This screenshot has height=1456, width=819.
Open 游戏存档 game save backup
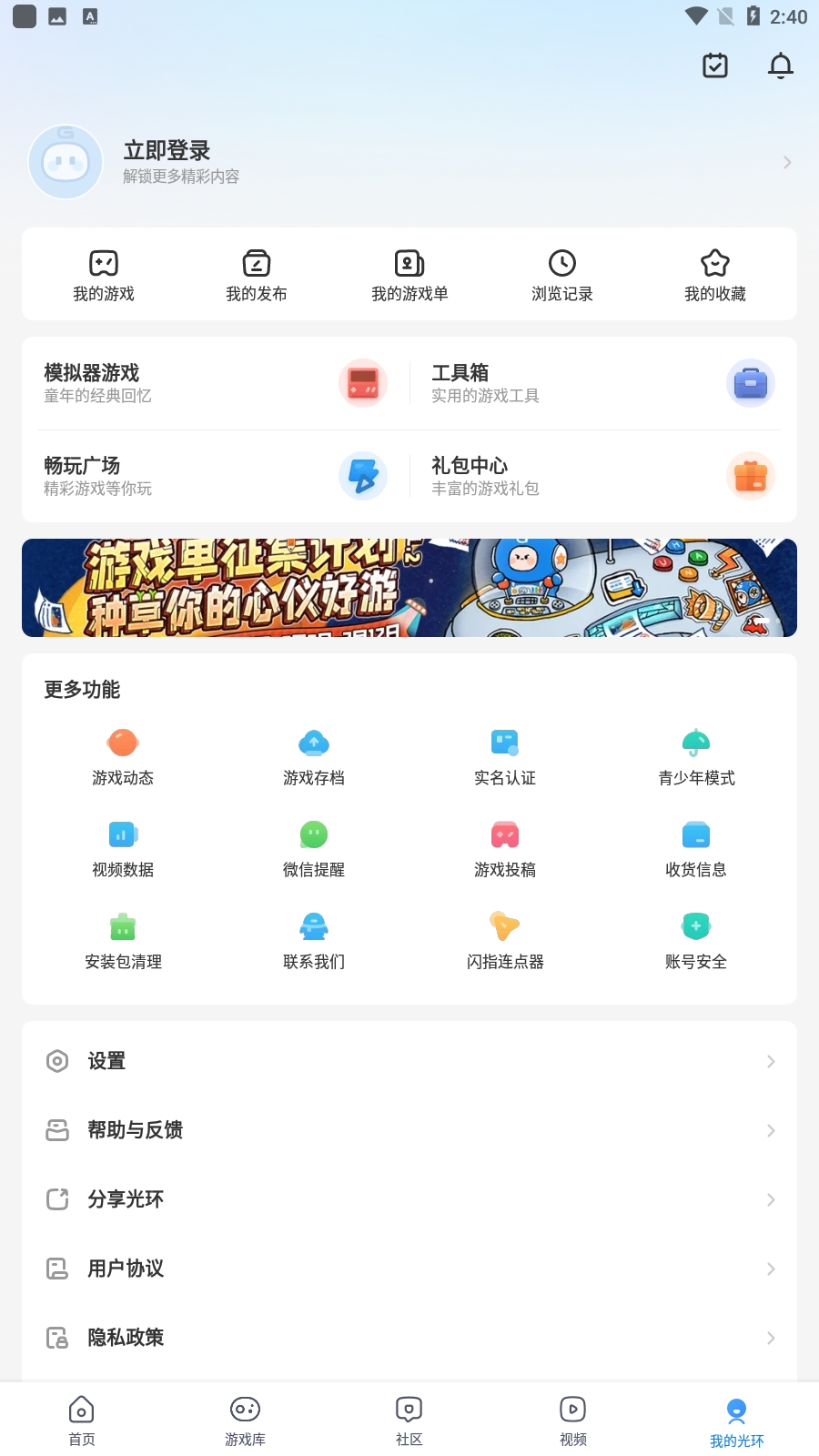click(x=313, y=755)
